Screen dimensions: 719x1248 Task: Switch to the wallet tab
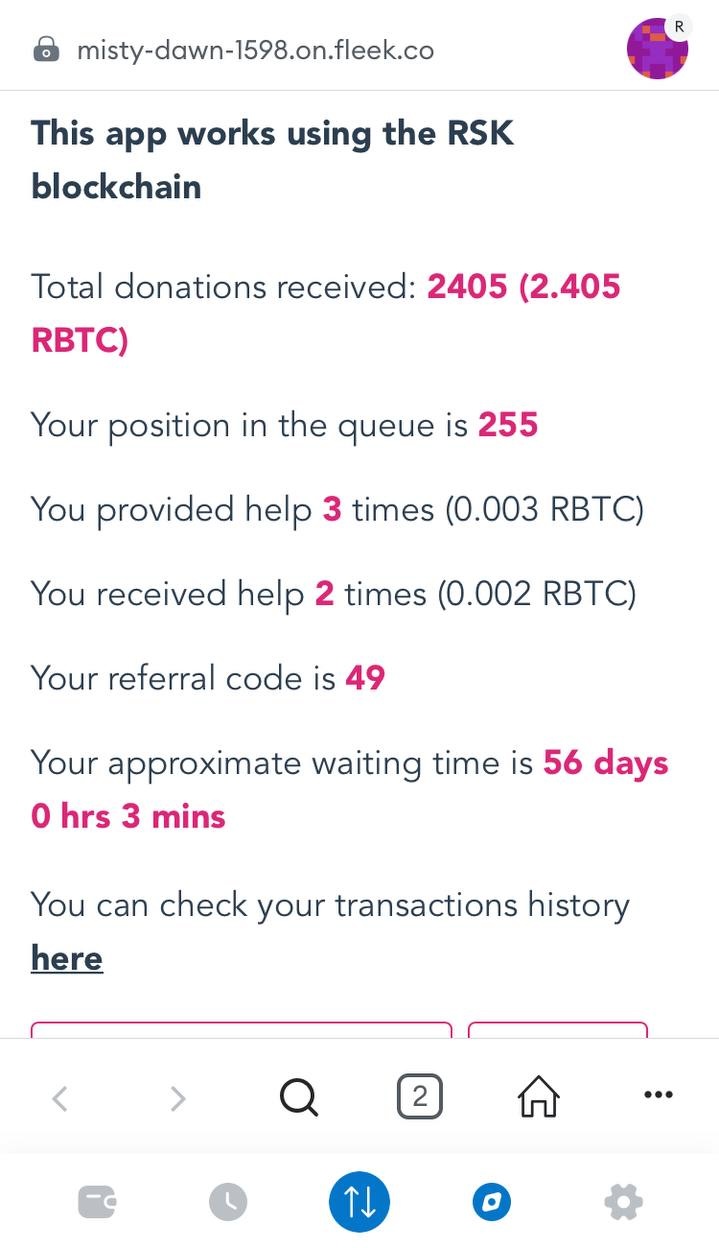pyautogui.click(x=97, y=1201)
